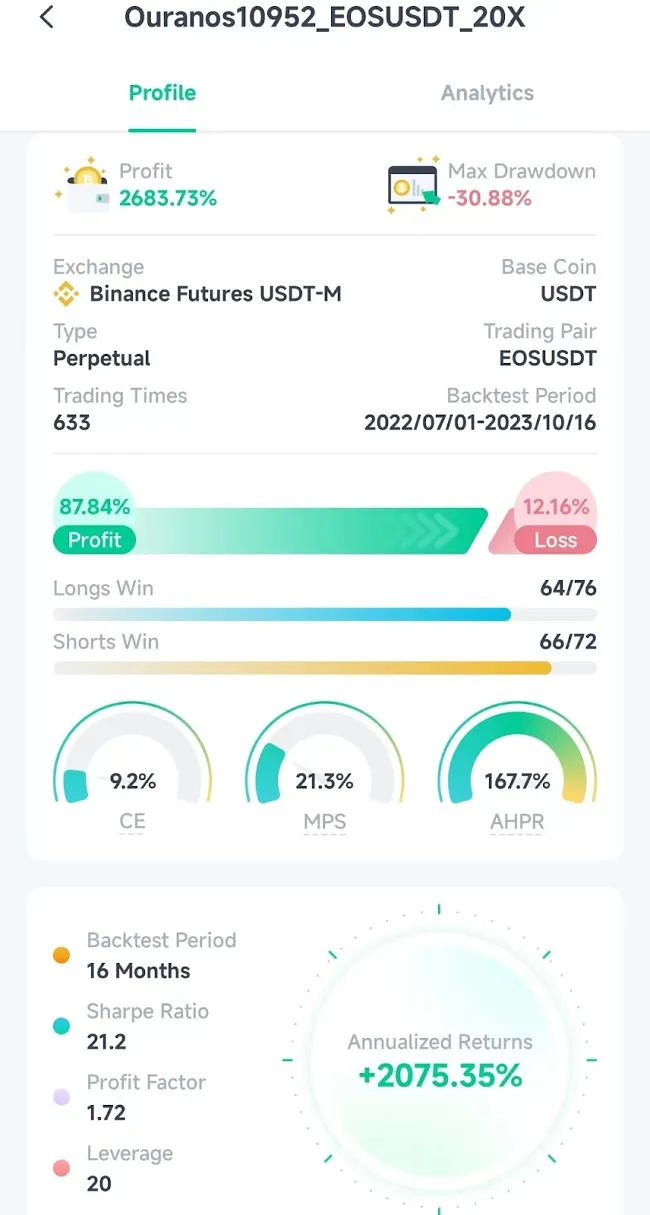
Task: Switch to the Analytics tab
Action: click(x=487, y=93)
